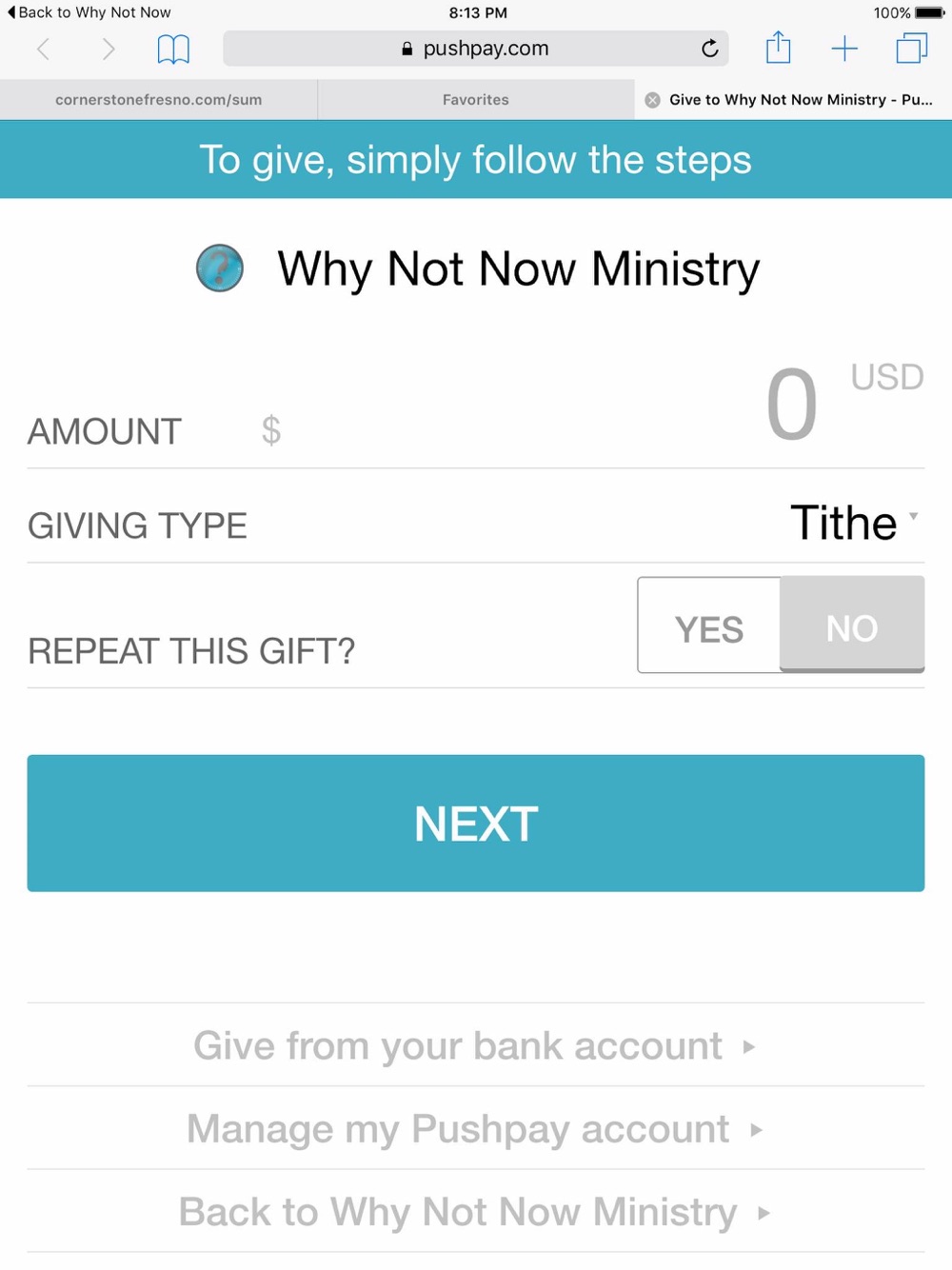Show all open tabs overview
This screenshot has width=952, height=1270.
click(911, 48)
